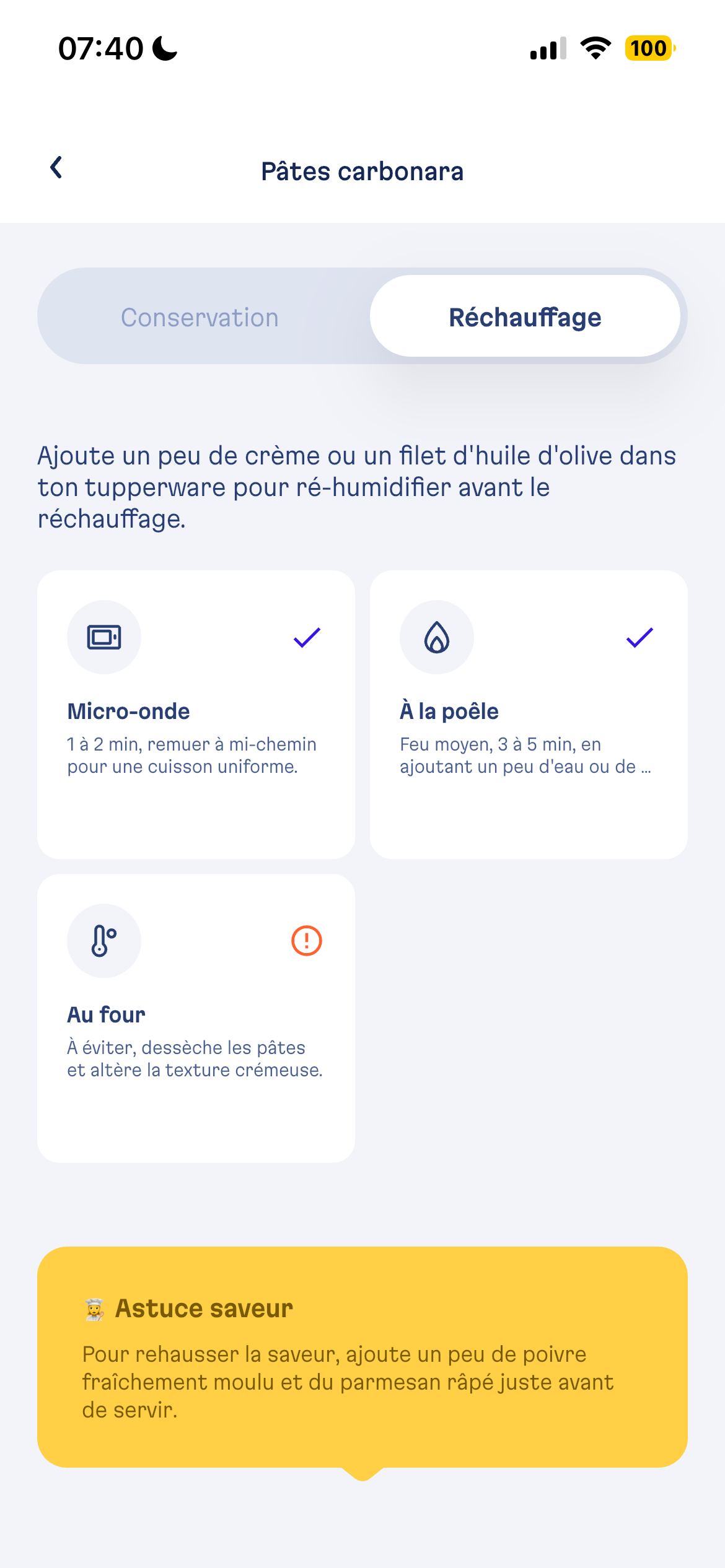Open the Micro-onde reheating card
Viewport: 725px width, 1568px height.
coord(196,714)
